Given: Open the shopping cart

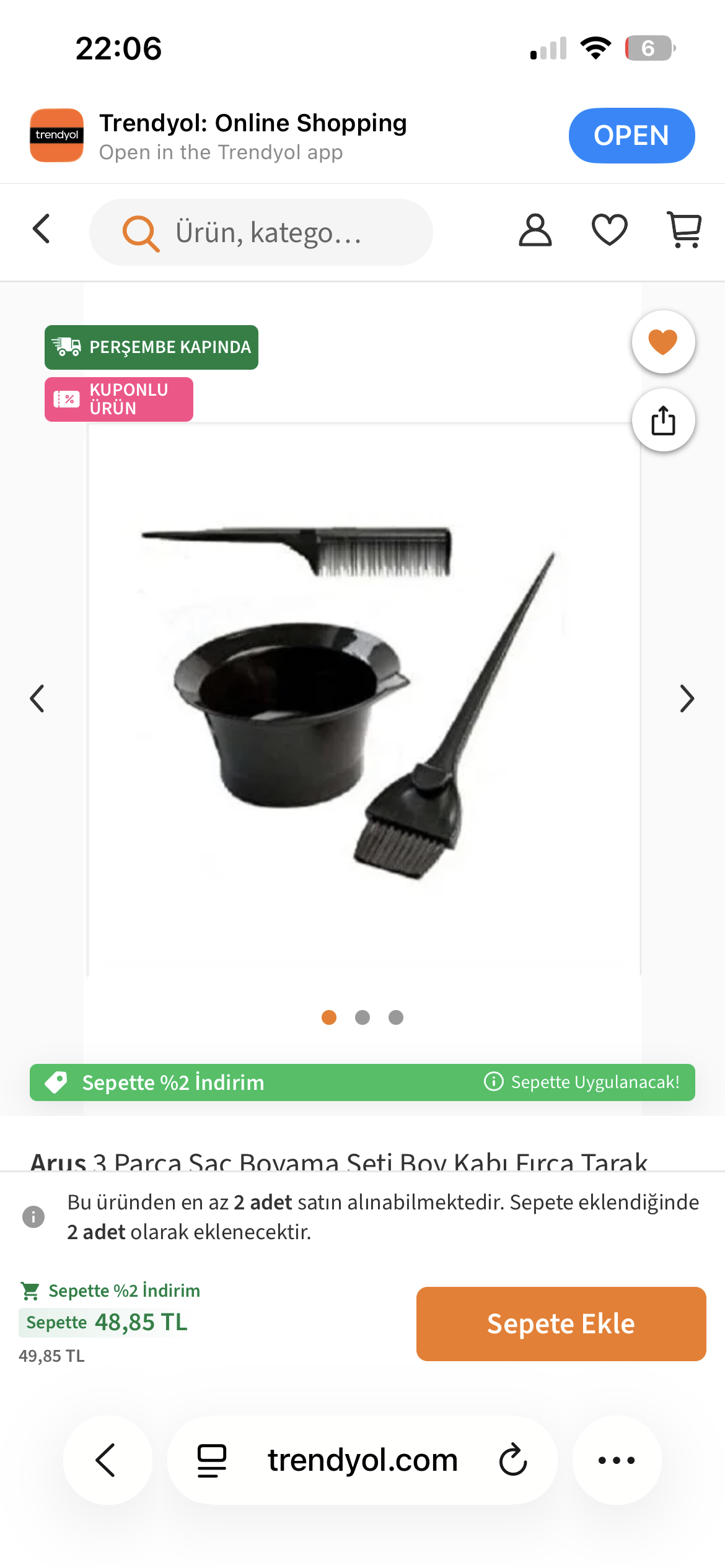Looking at the screenshot, I should tap(684, 230).
